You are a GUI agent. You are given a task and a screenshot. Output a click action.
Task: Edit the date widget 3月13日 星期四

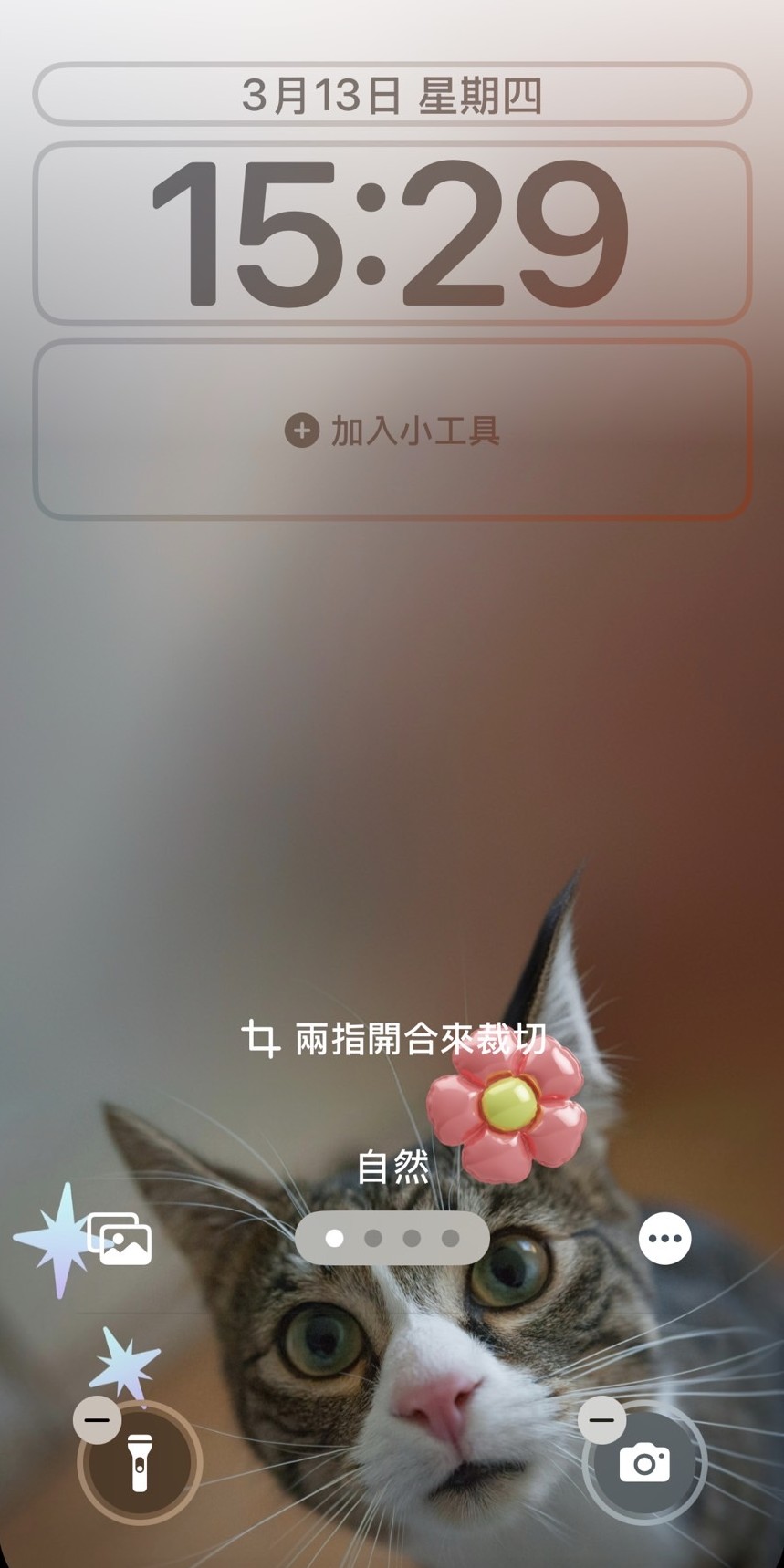(392, 95)
